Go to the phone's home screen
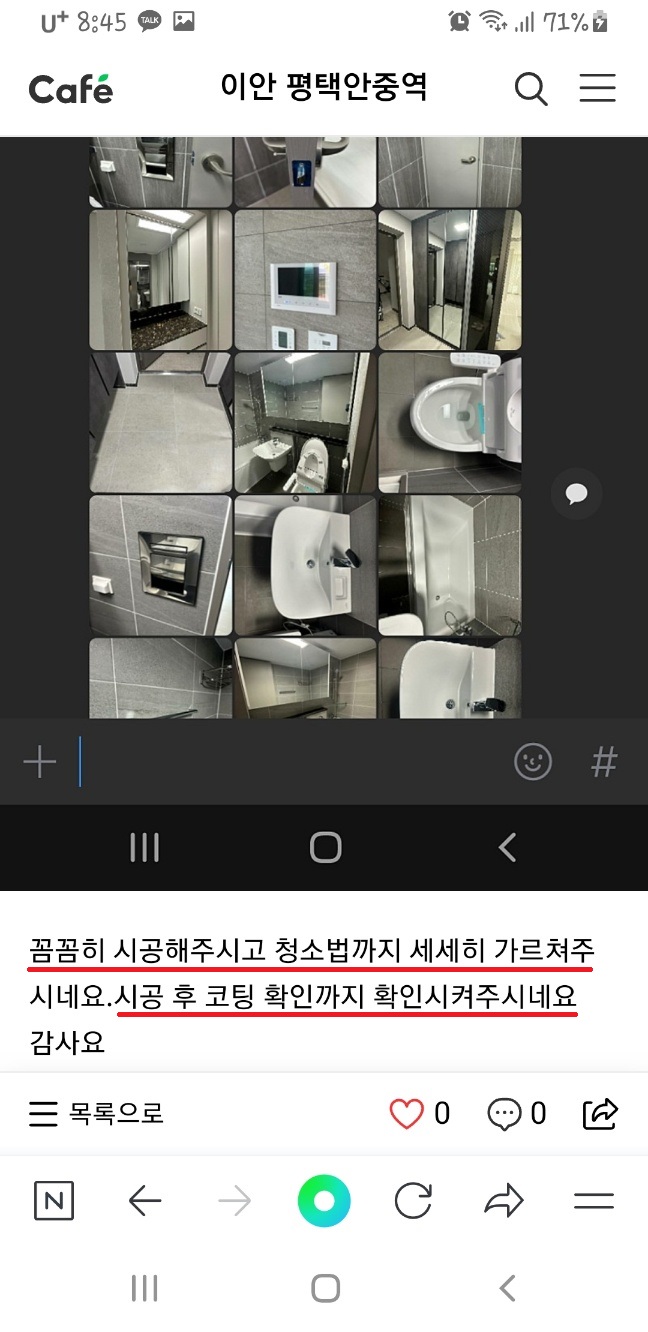 [x=325, y=1289]
